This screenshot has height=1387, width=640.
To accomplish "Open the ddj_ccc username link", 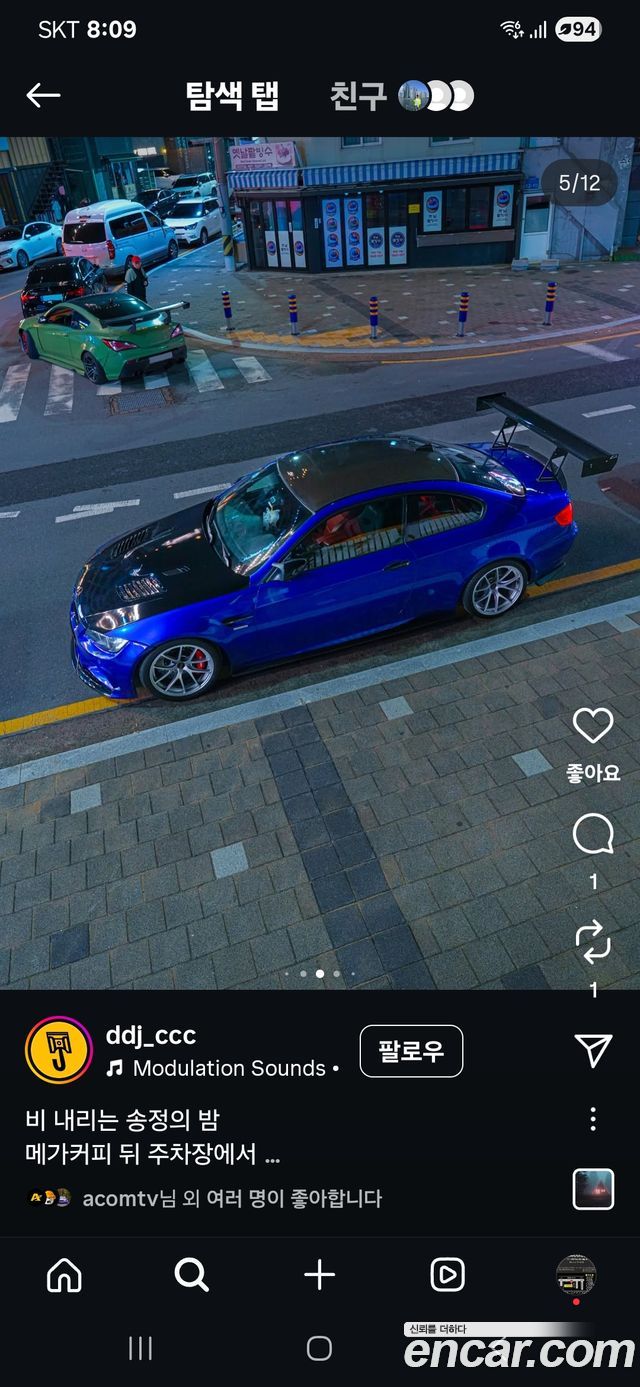I will click(151, 1035).
